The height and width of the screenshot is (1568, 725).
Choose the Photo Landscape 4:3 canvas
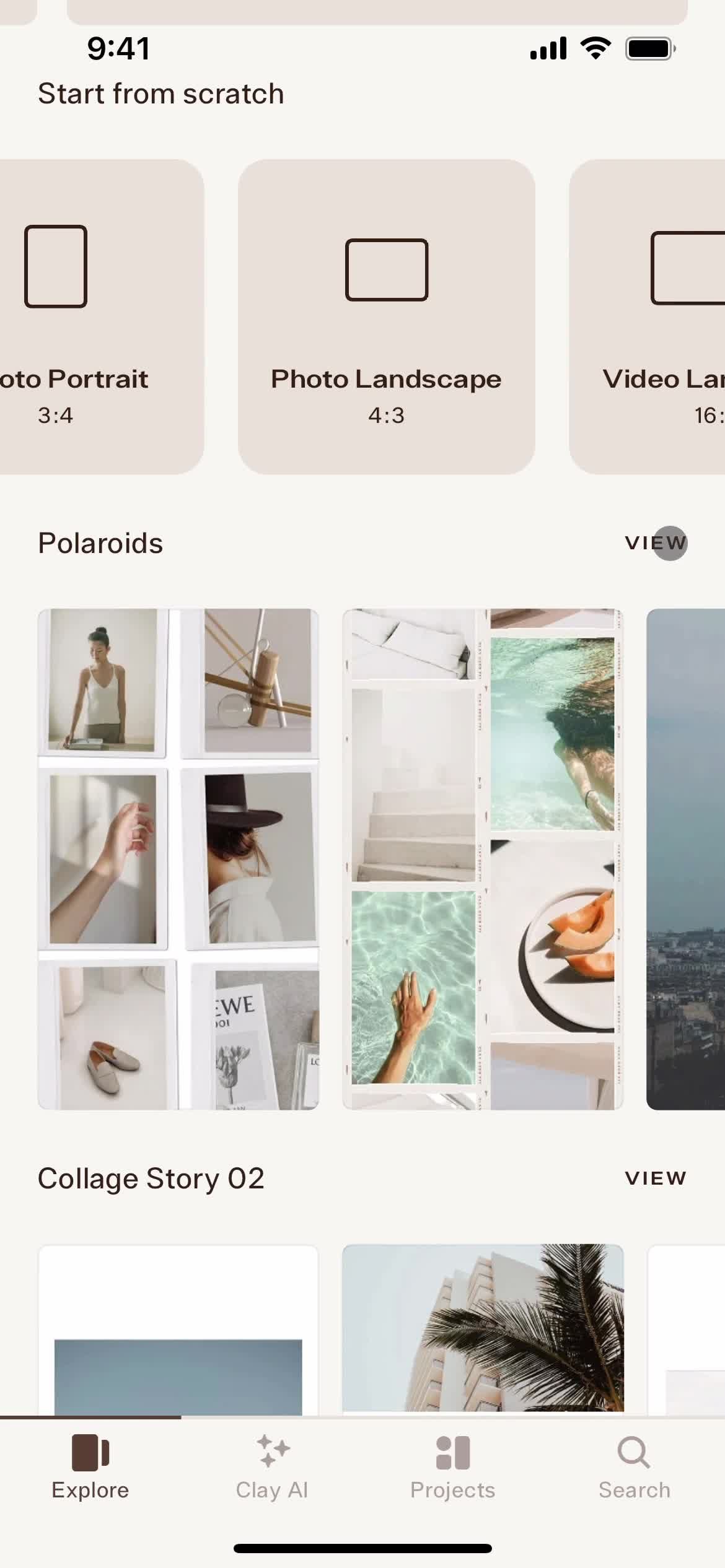pos(386,317)
